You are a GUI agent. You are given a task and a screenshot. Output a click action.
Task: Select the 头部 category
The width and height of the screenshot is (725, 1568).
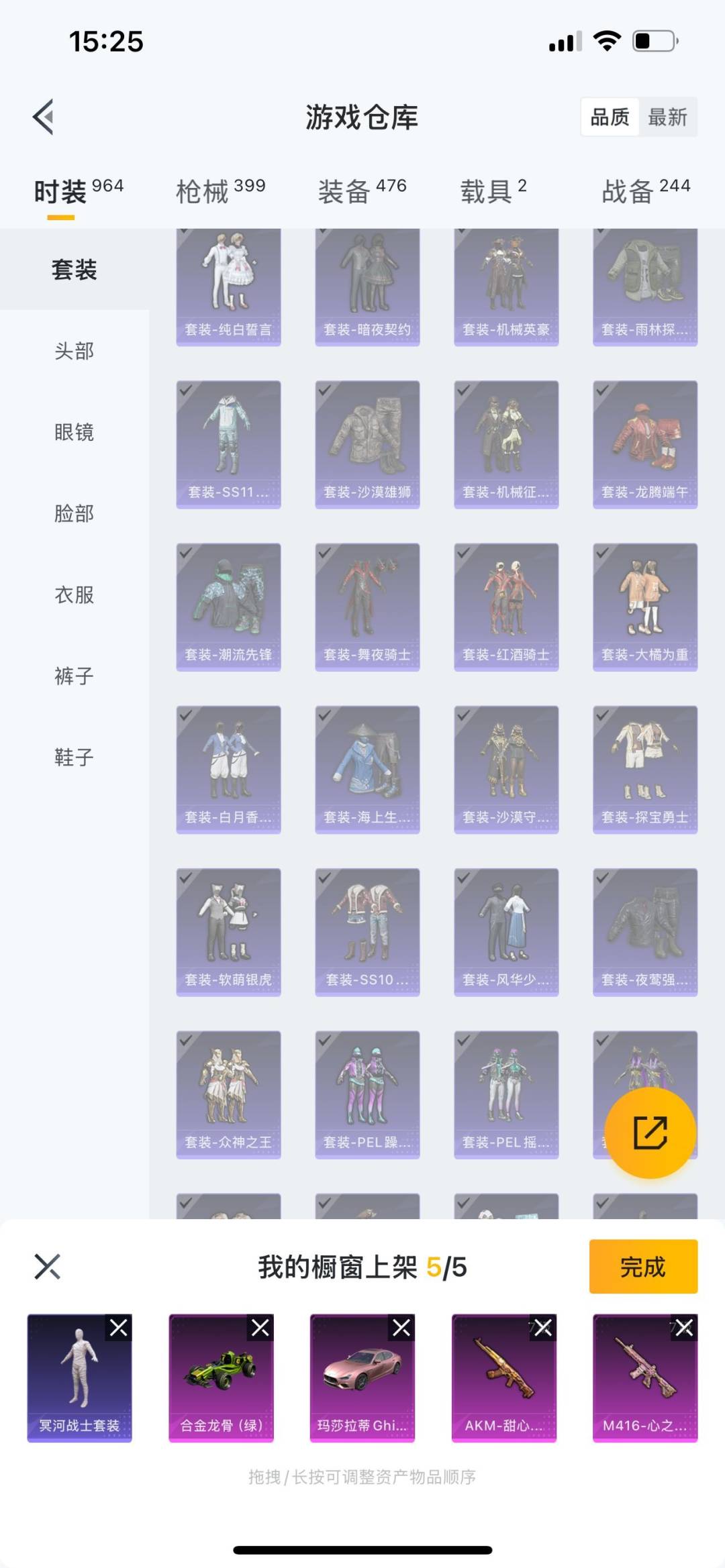[74, 351]
